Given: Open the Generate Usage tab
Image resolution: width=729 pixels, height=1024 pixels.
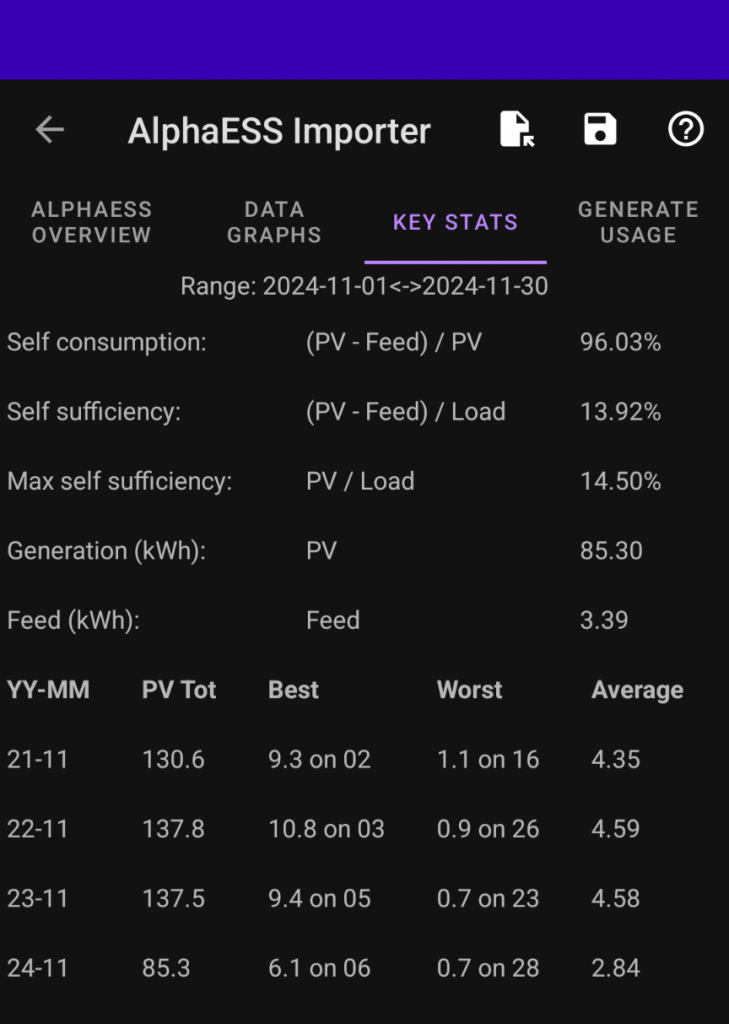Looking at the screenshot, I should pyautogui.click(x=637, y=222).
